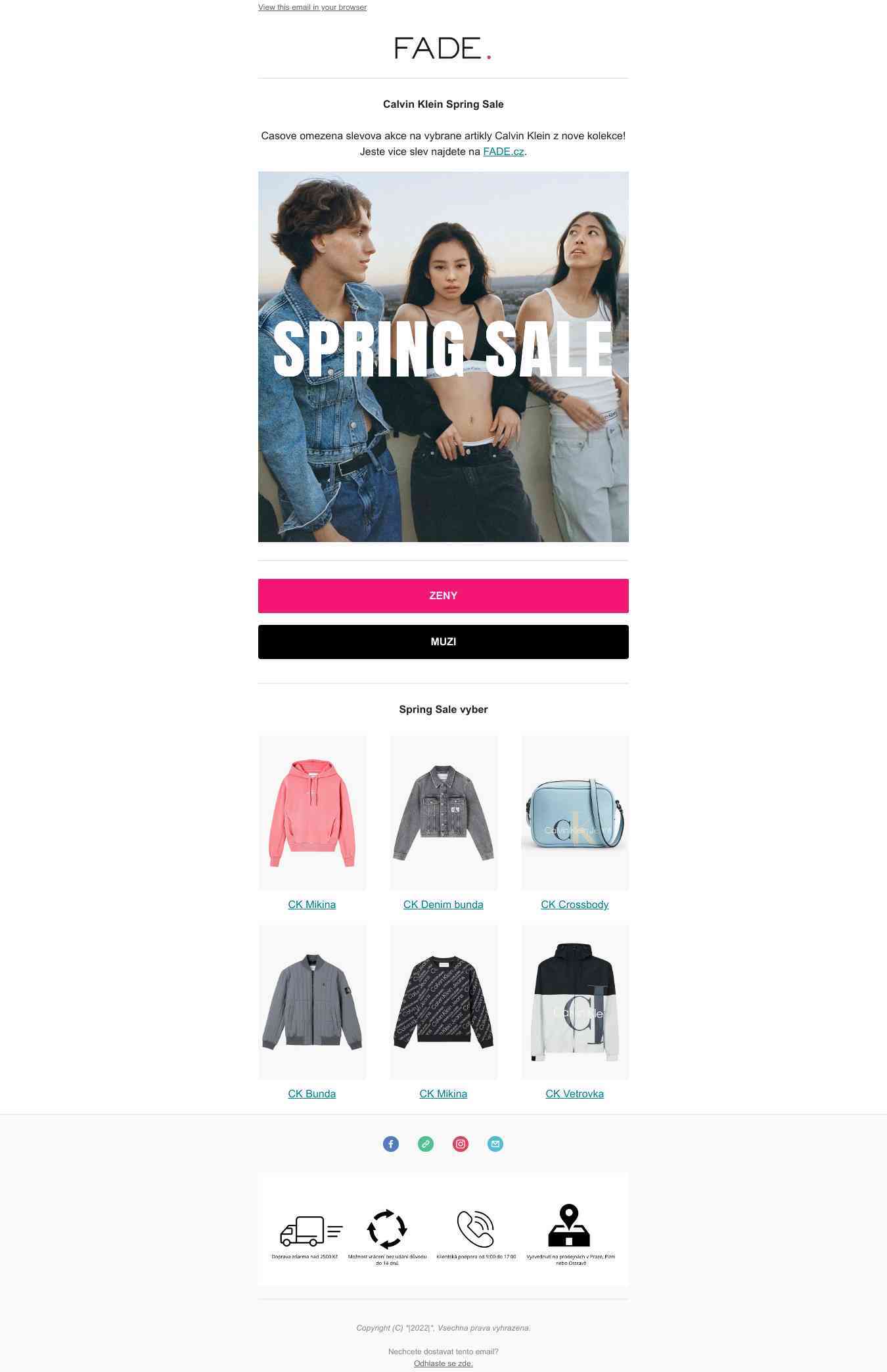Open the CK Crossbody link
887x1372 pixels.
click(x=574, y=905)
